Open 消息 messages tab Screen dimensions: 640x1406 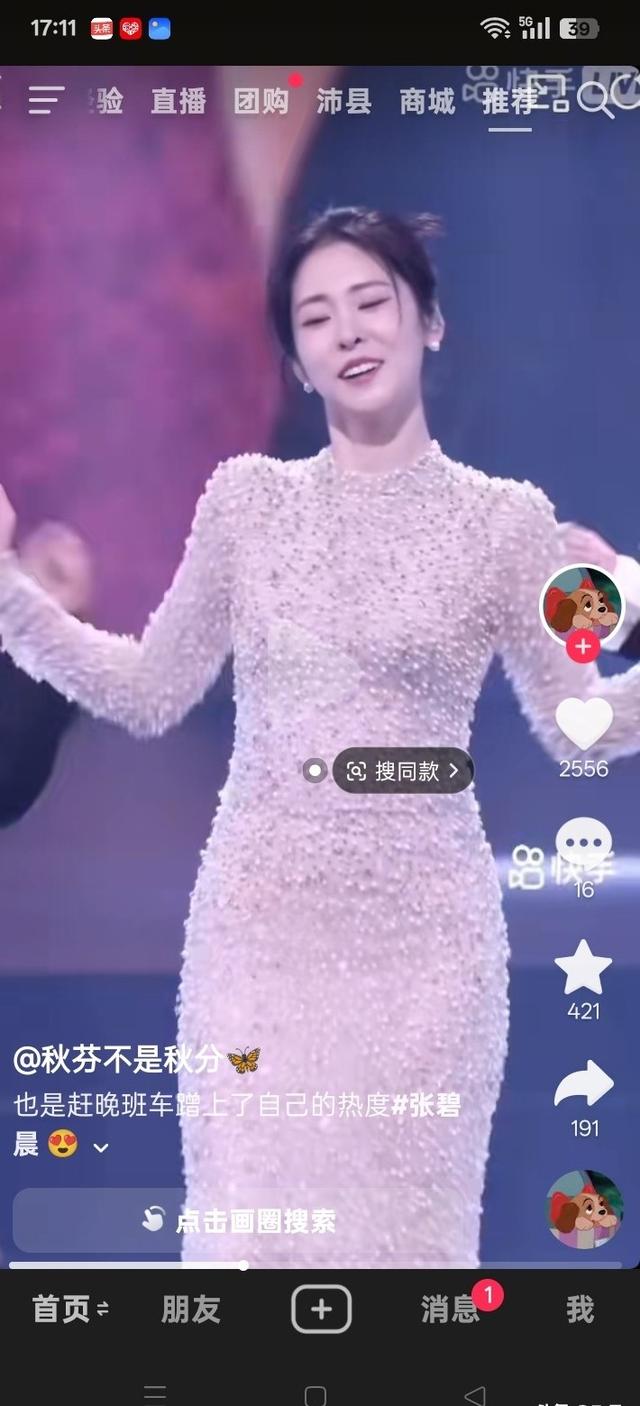pyautogui.click(x=451, y=1309)
